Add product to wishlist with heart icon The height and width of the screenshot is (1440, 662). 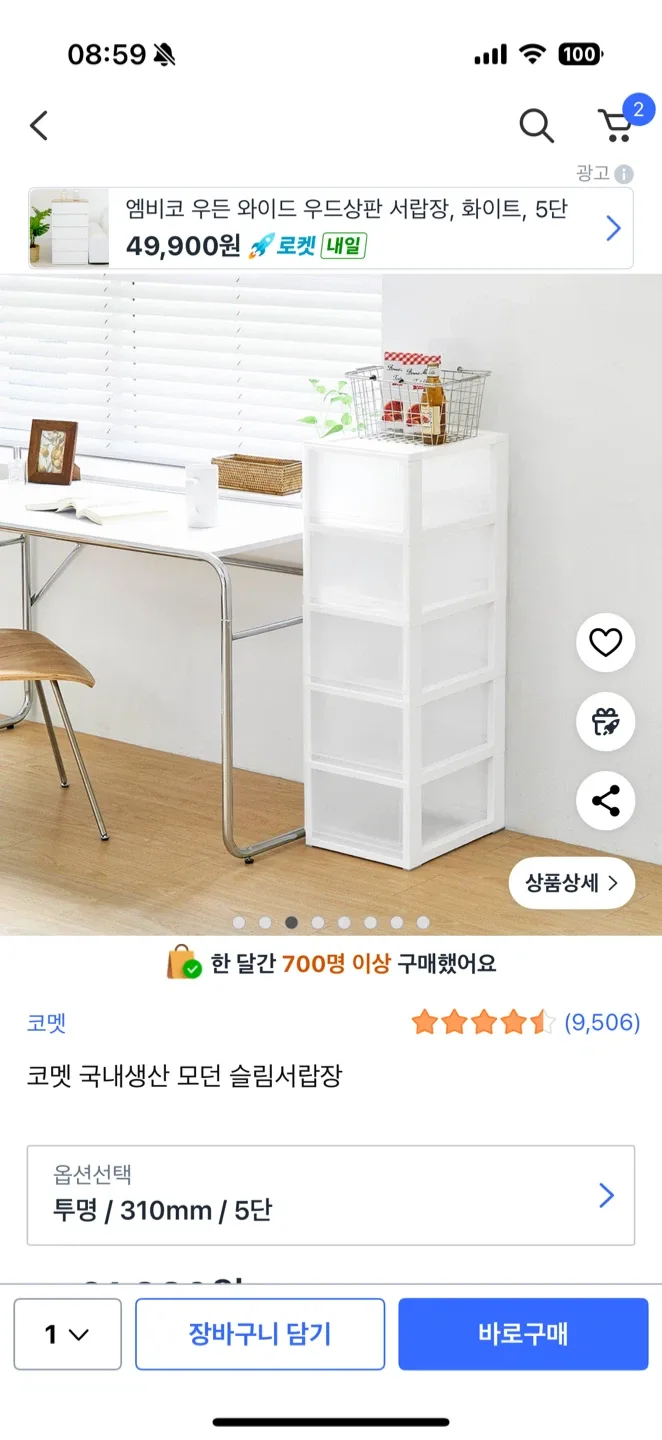pos(605,642)
